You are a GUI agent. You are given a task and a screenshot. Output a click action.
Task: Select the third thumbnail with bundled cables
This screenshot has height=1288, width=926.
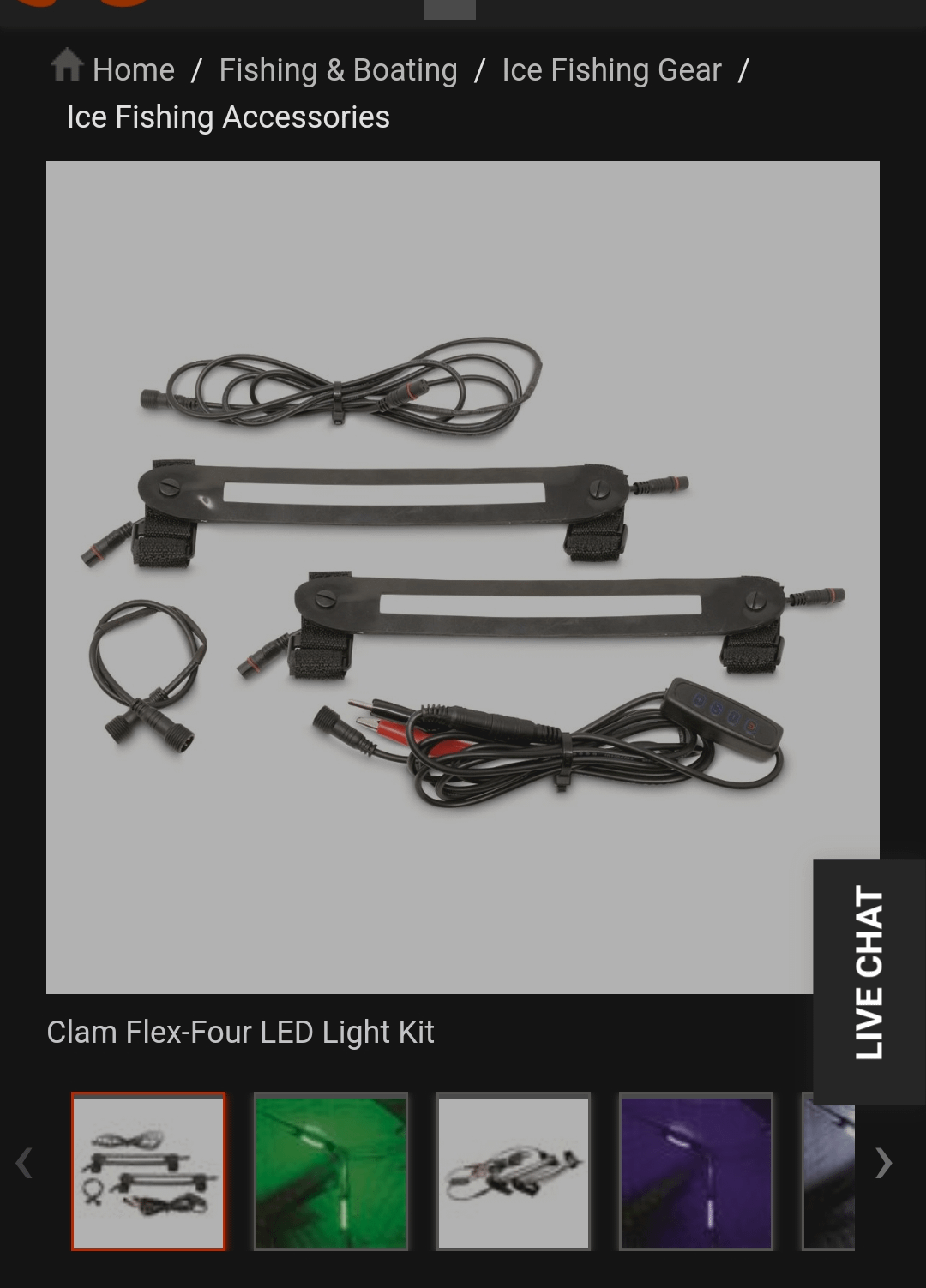pyautogui.click(x=514, y=1171)
